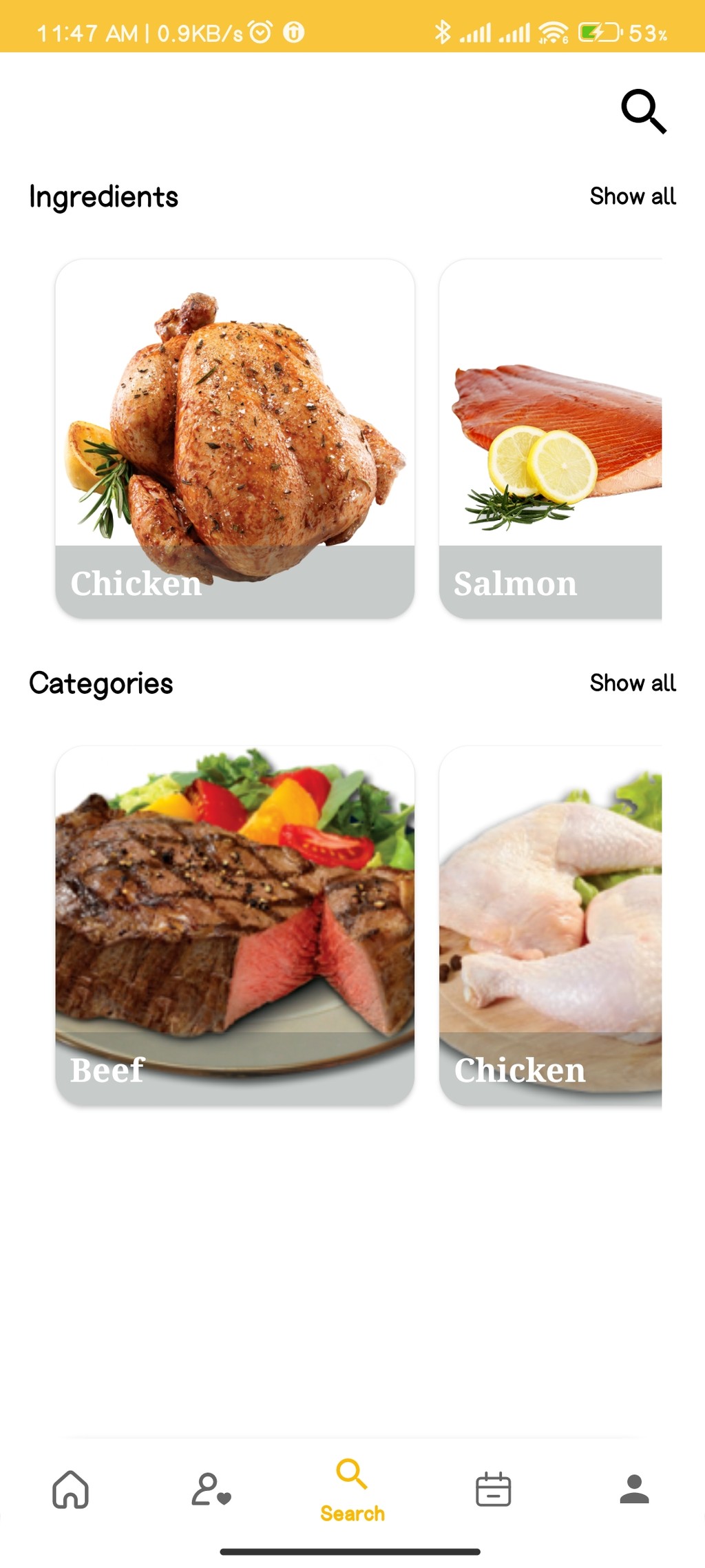This screenshot has width=705, height=1568.
Task: Go to the Home tab
Action: (71, 1489)
